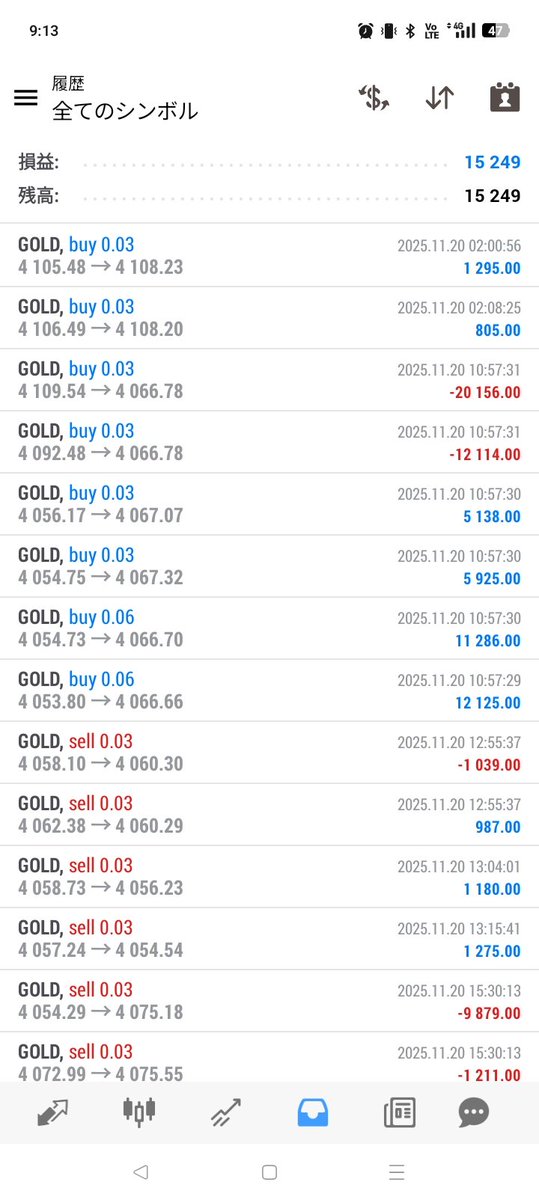Open GOLD buy trade with loss -20 156.00
The height and width of the screenshot is (1200, 539).
[x=269, y=380]
